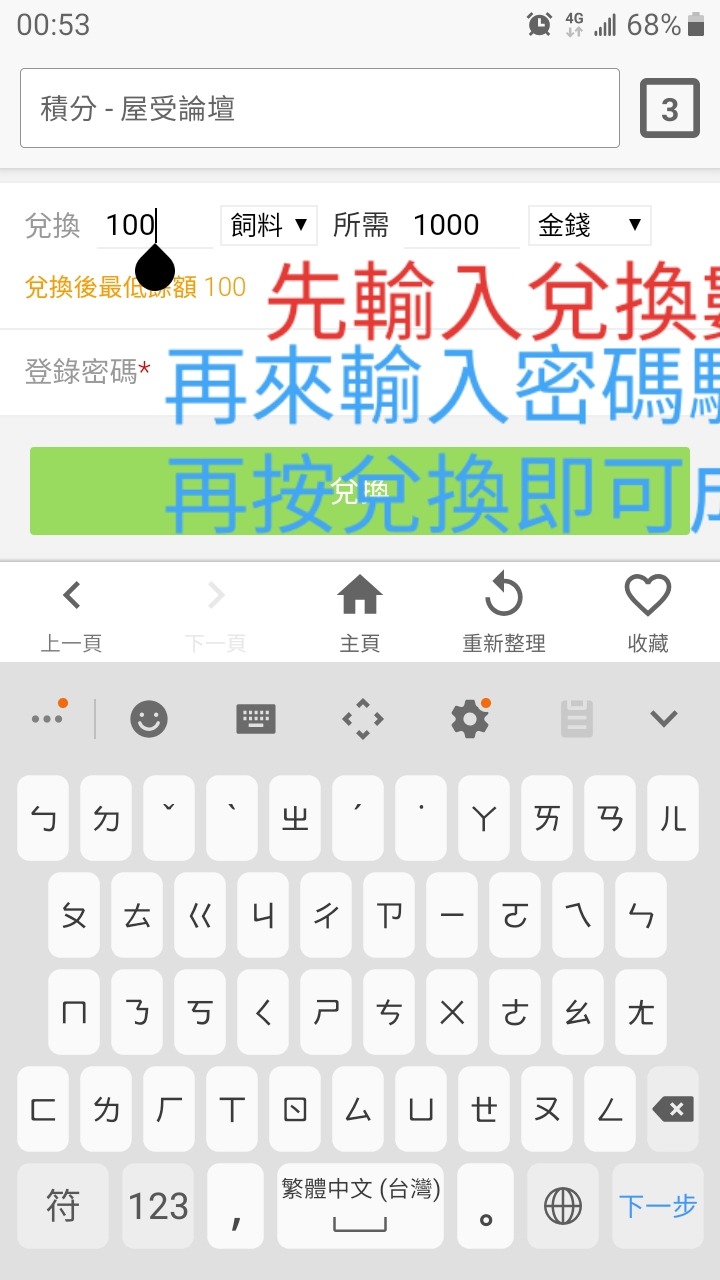The height and width of the screenshot is (1280, 720).
Task: Open keyboard settings gear
Action: (470, 718)
